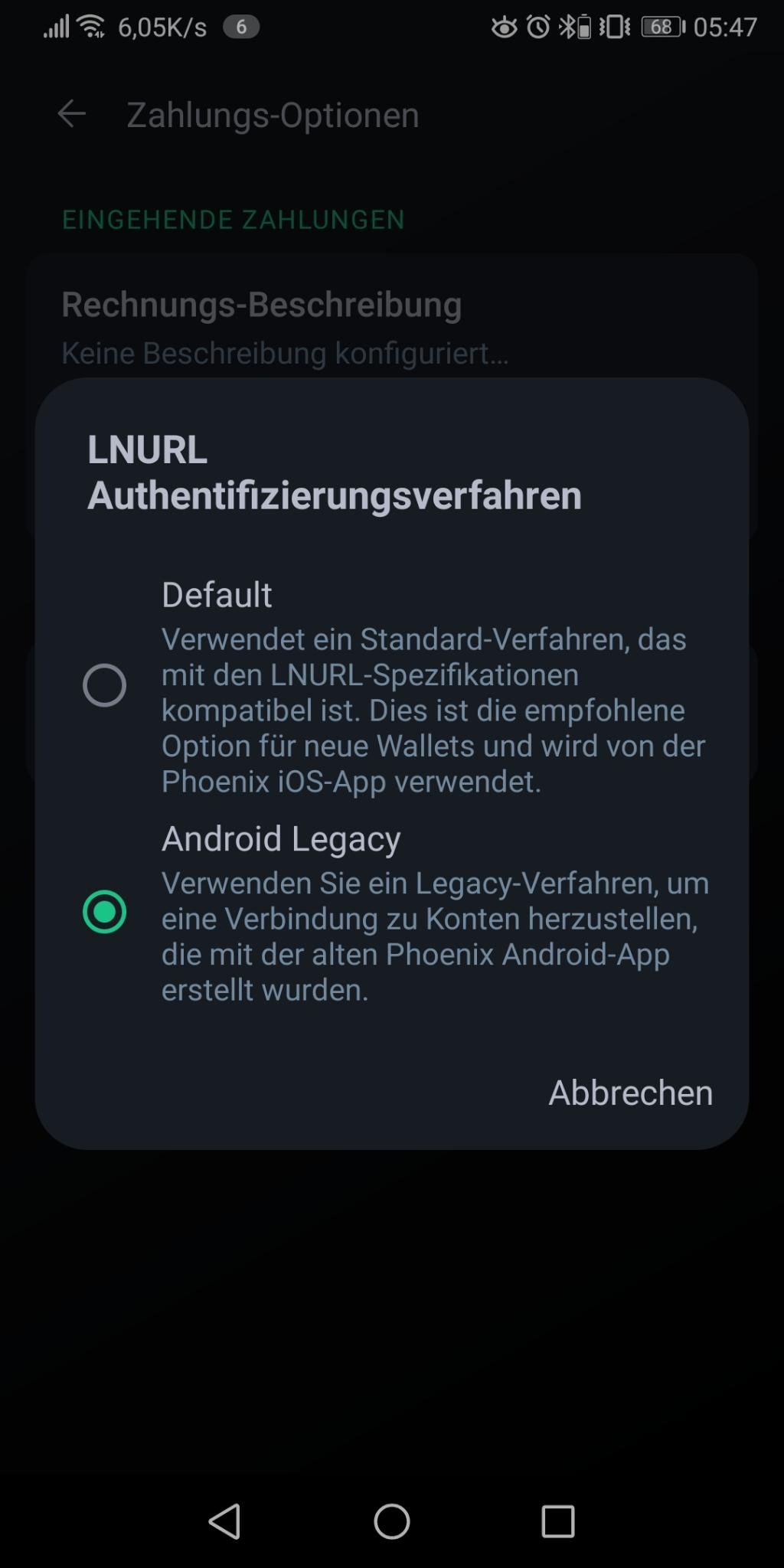Tap Abbrechen to cancel the dialog
This screenshot has width=784, height=1568.
(630, 1093)
